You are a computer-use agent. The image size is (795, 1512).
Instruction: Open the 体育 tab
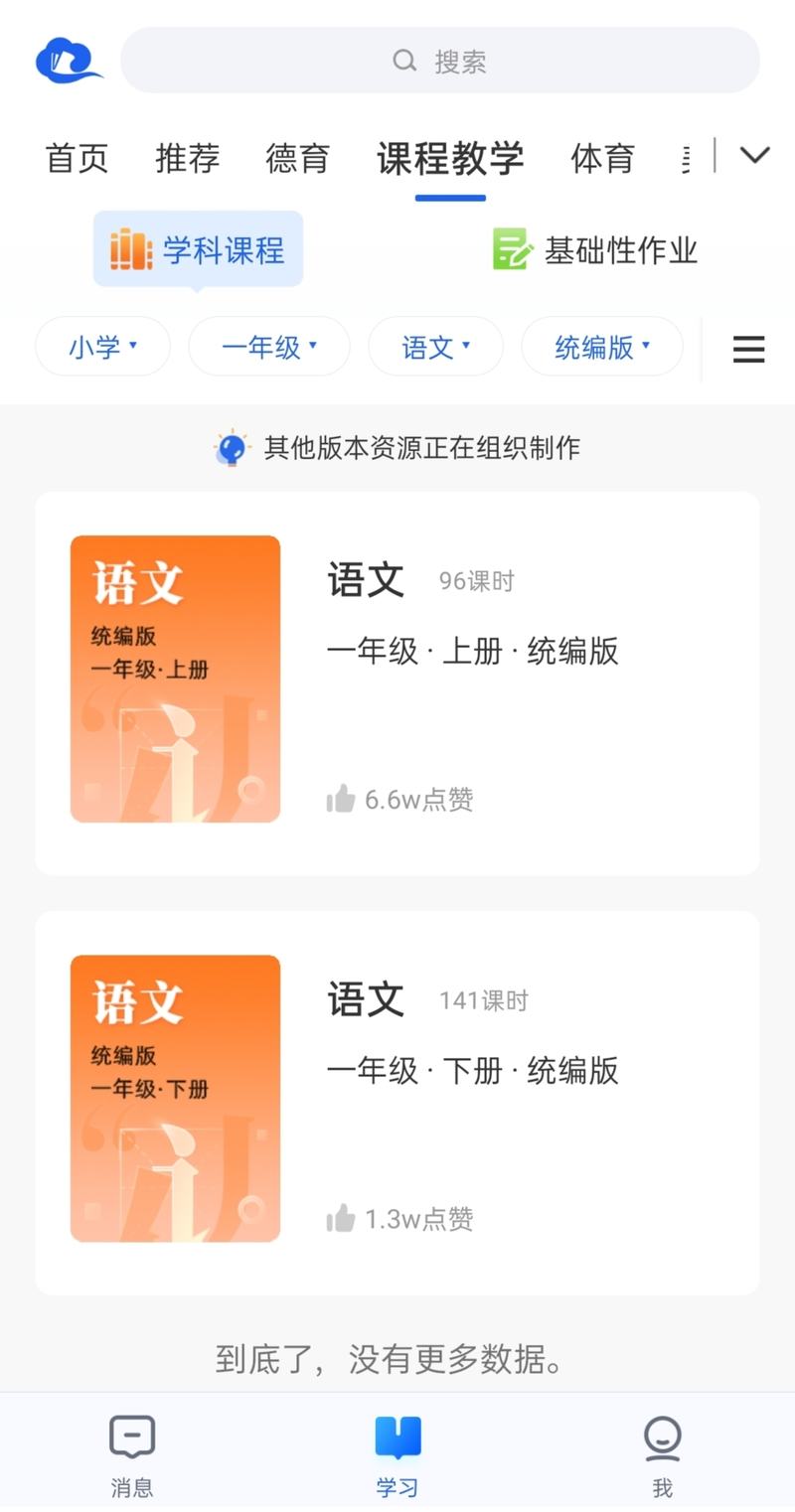click(x=603, y=159)
